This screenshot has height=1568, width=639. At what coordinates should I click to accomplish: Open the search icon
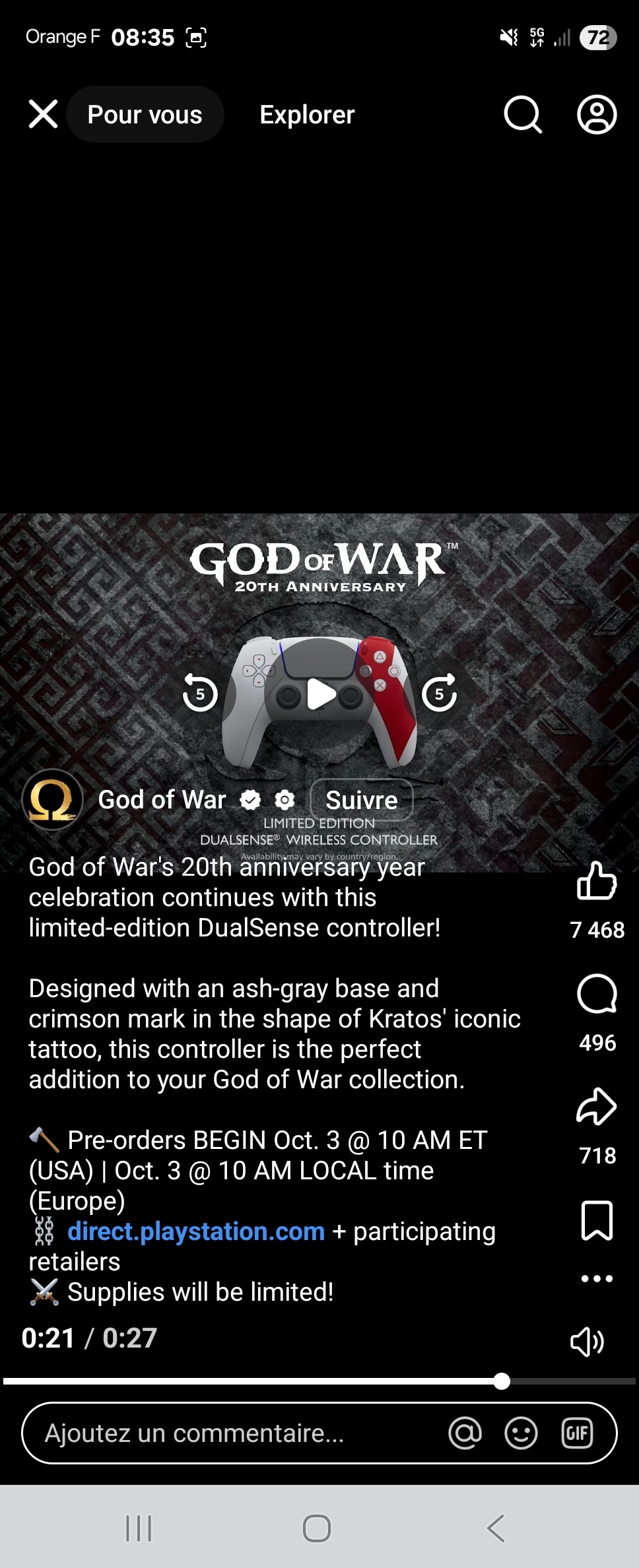(523, 115)
